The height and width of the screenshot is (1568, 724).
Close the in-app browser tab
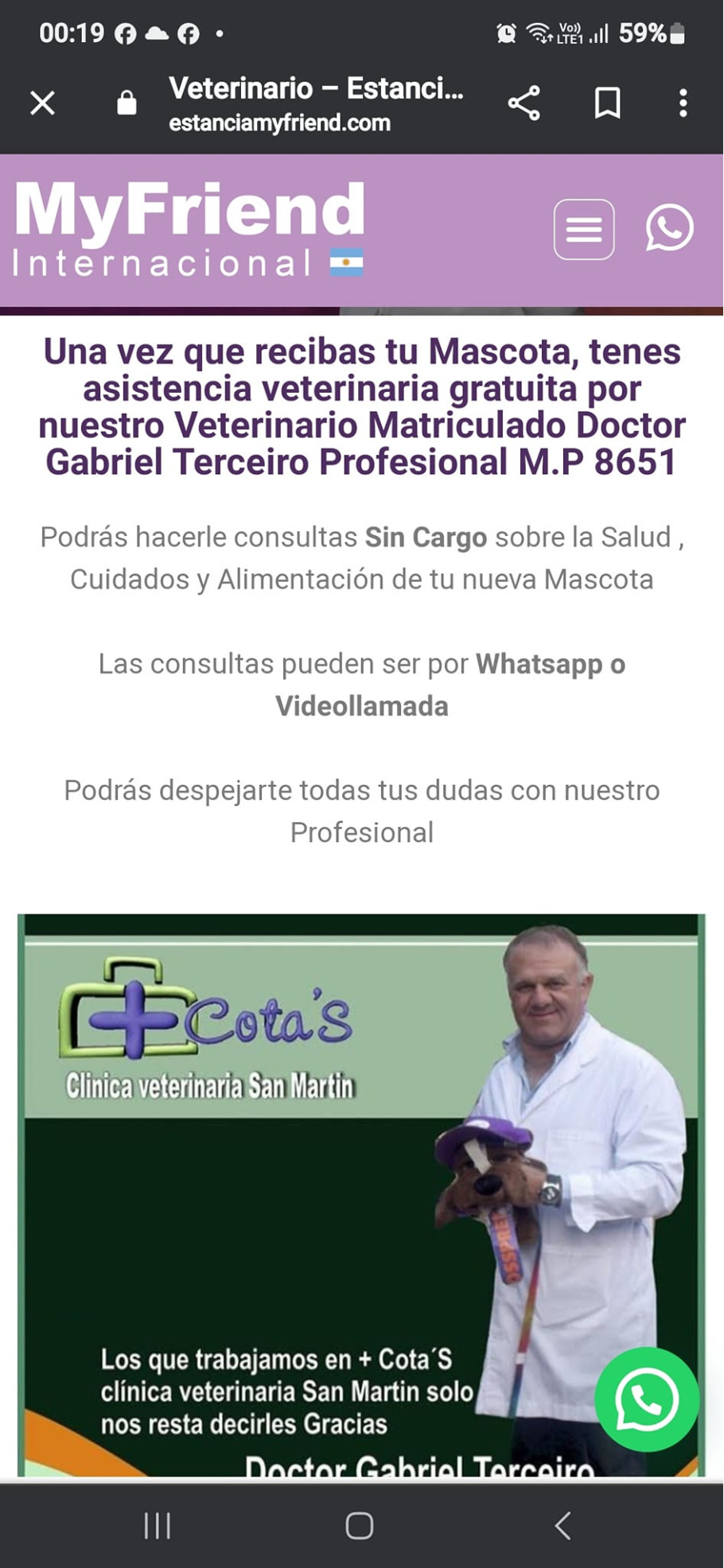42,103
